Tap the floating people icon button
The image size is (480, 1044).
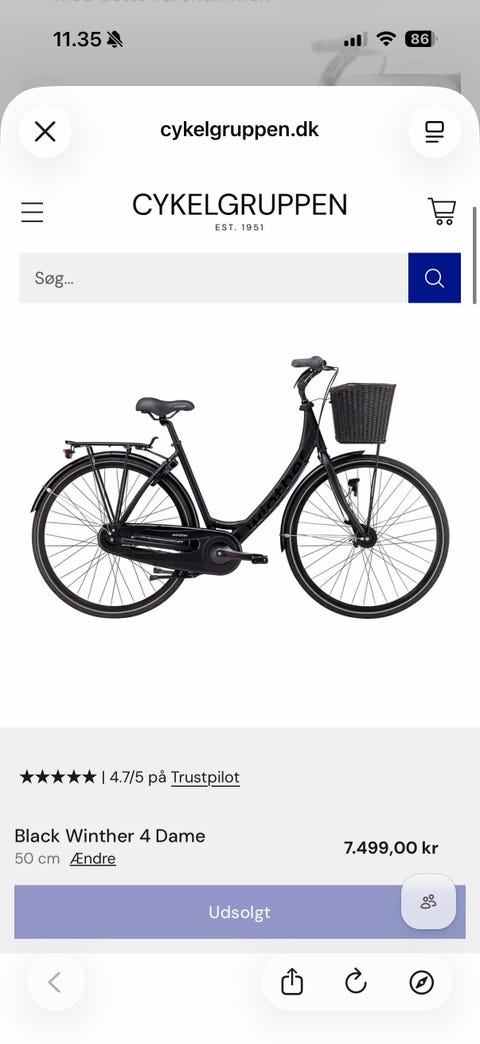(x=429, y=902)
